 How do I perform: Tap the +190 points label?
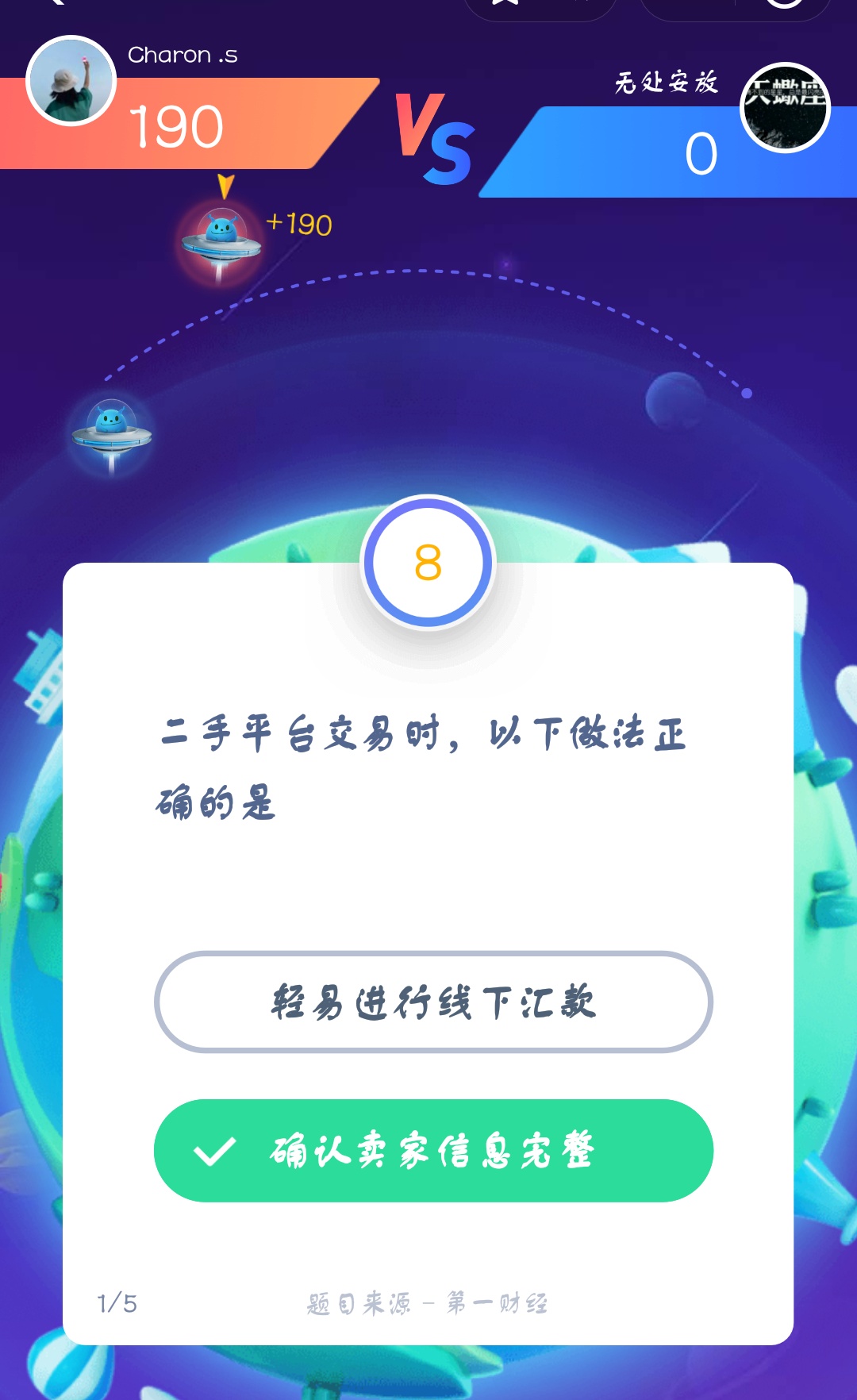tap(300, 225)
